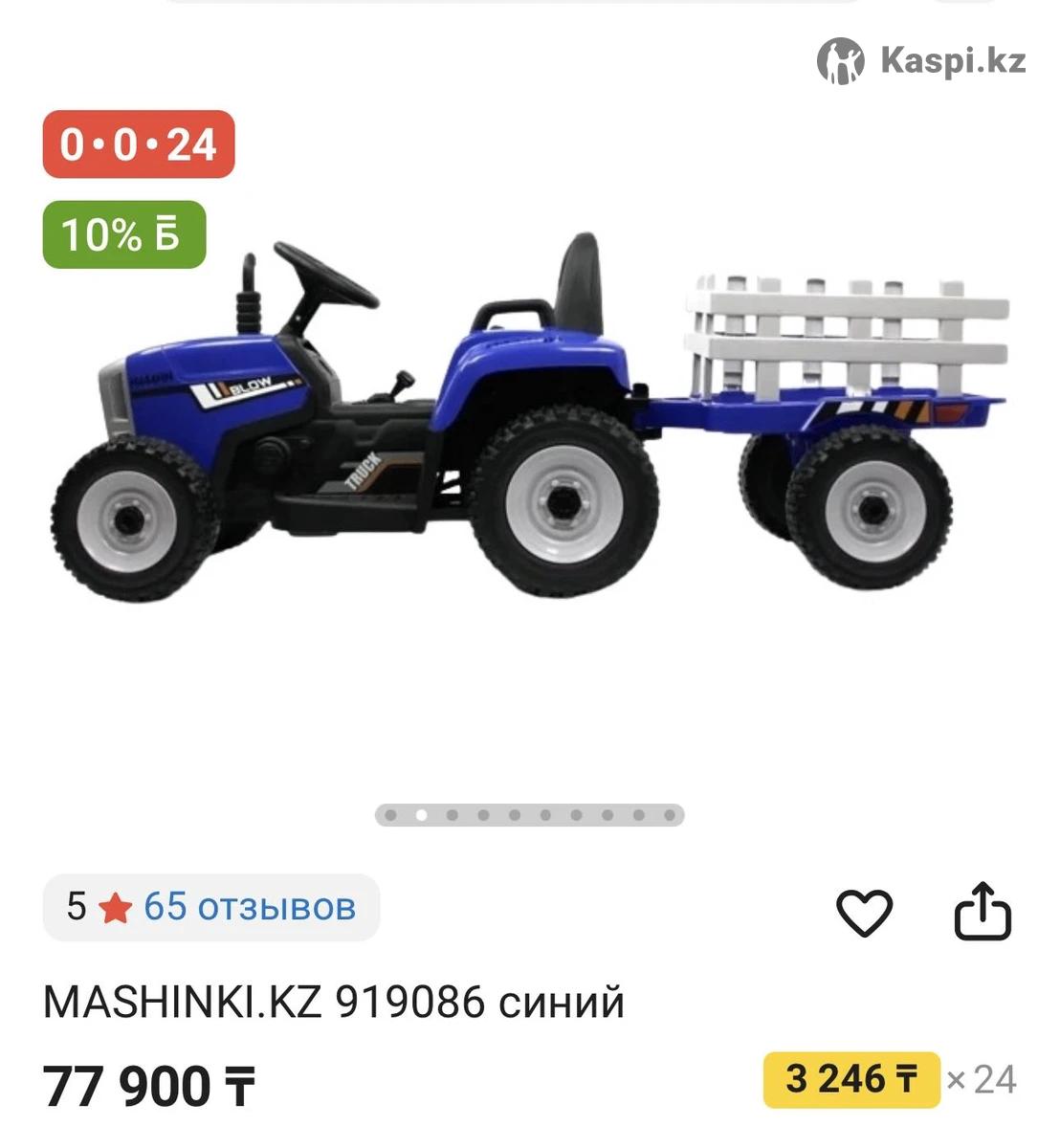Image resolution: width=1060 pixels, height=1148 pixels.
Task: Add this tractor to favorites
Action: tap(864, 913)
